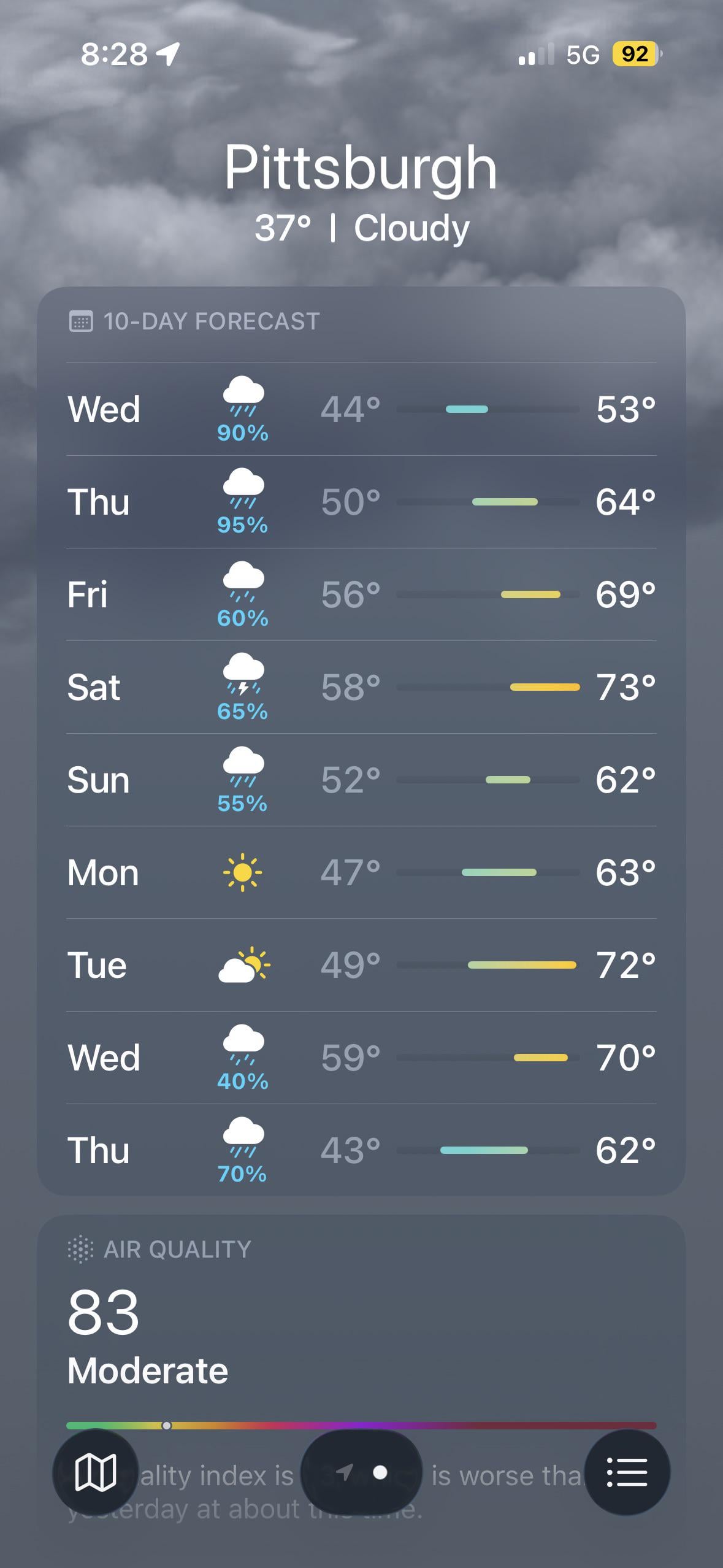
Task: Tap the location page indicator
Action: point(362,1472)
